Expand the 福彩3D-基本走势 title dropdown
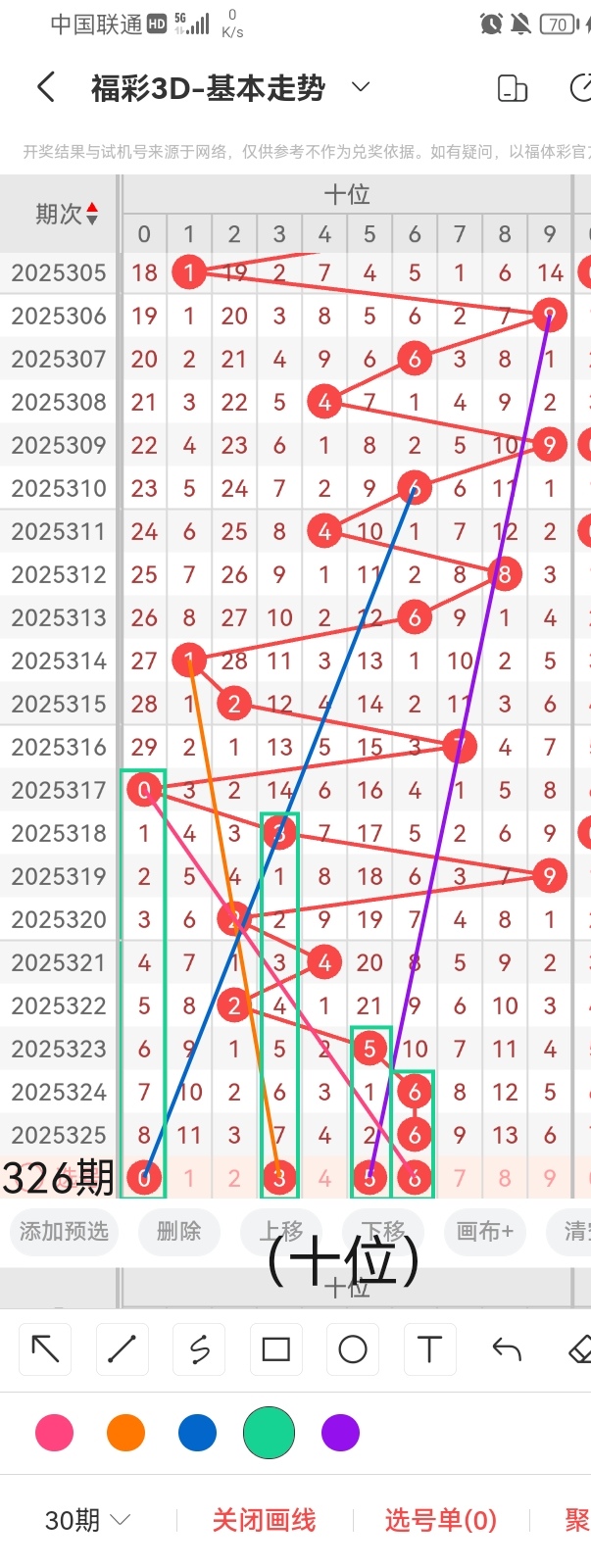 tap(361, 87)
